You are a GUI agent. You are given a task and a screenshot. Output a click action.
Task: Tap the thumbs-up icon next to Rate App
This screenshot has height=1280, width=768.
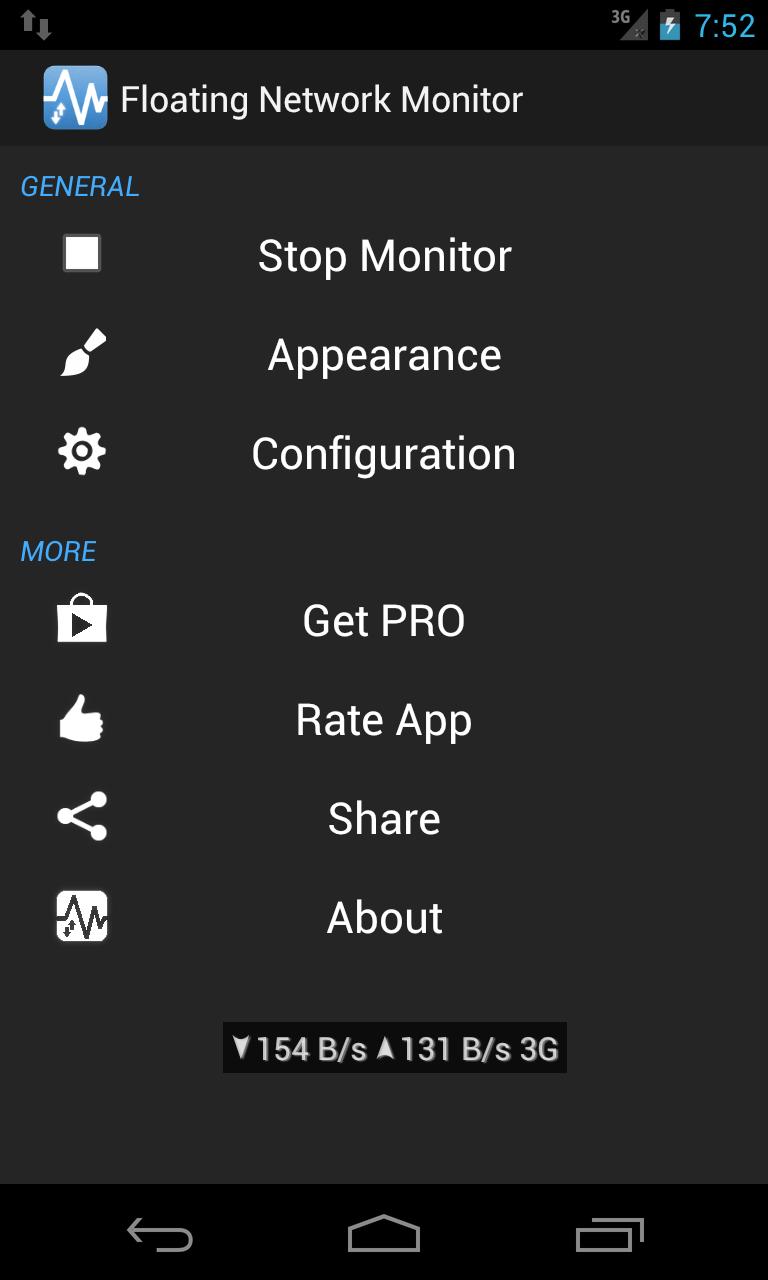pos(81,718)
